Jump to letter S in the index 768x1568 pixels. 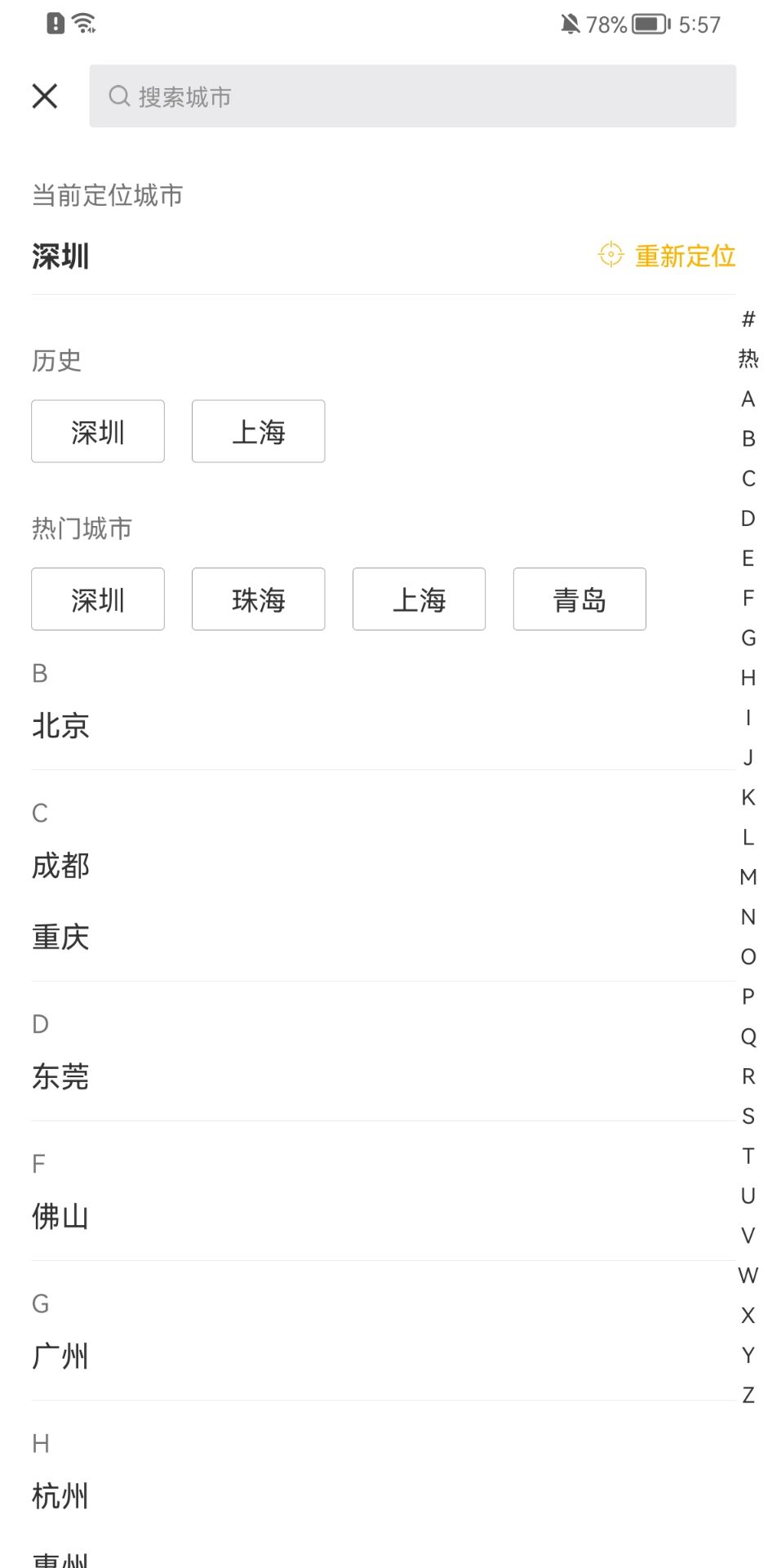(748, 1116)
